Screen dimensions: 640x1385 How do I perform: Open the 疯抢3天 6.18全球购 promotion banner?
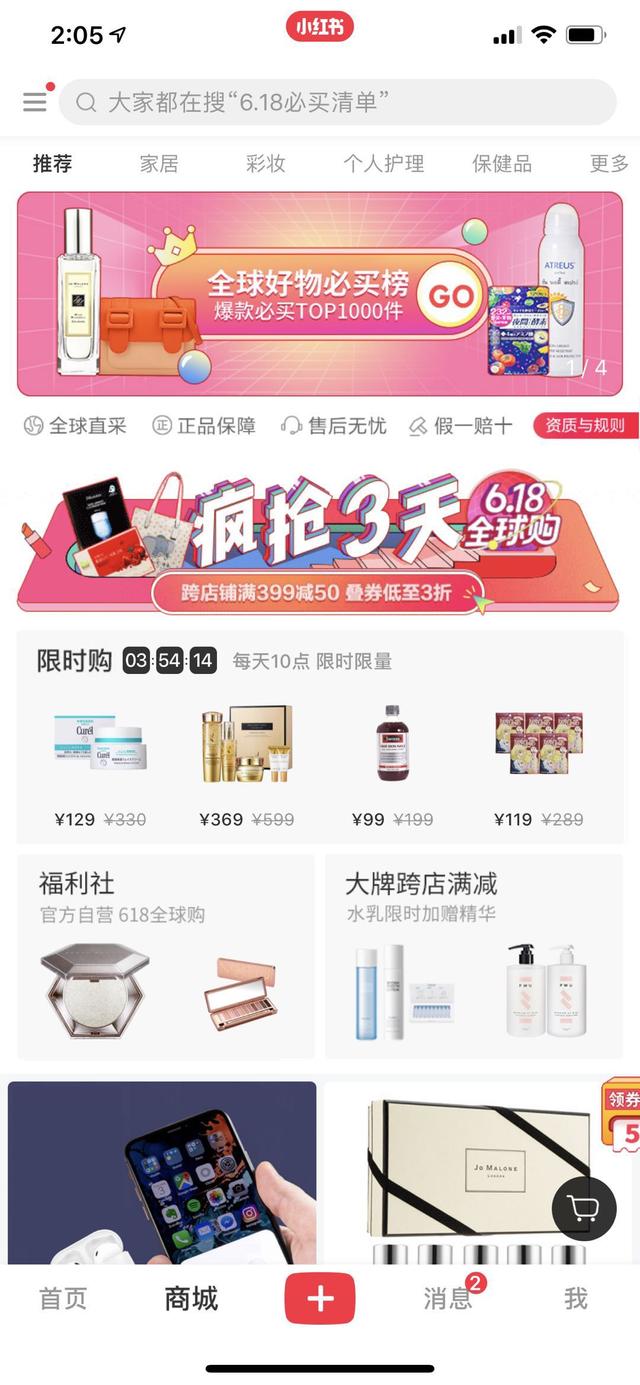[320, 542]
